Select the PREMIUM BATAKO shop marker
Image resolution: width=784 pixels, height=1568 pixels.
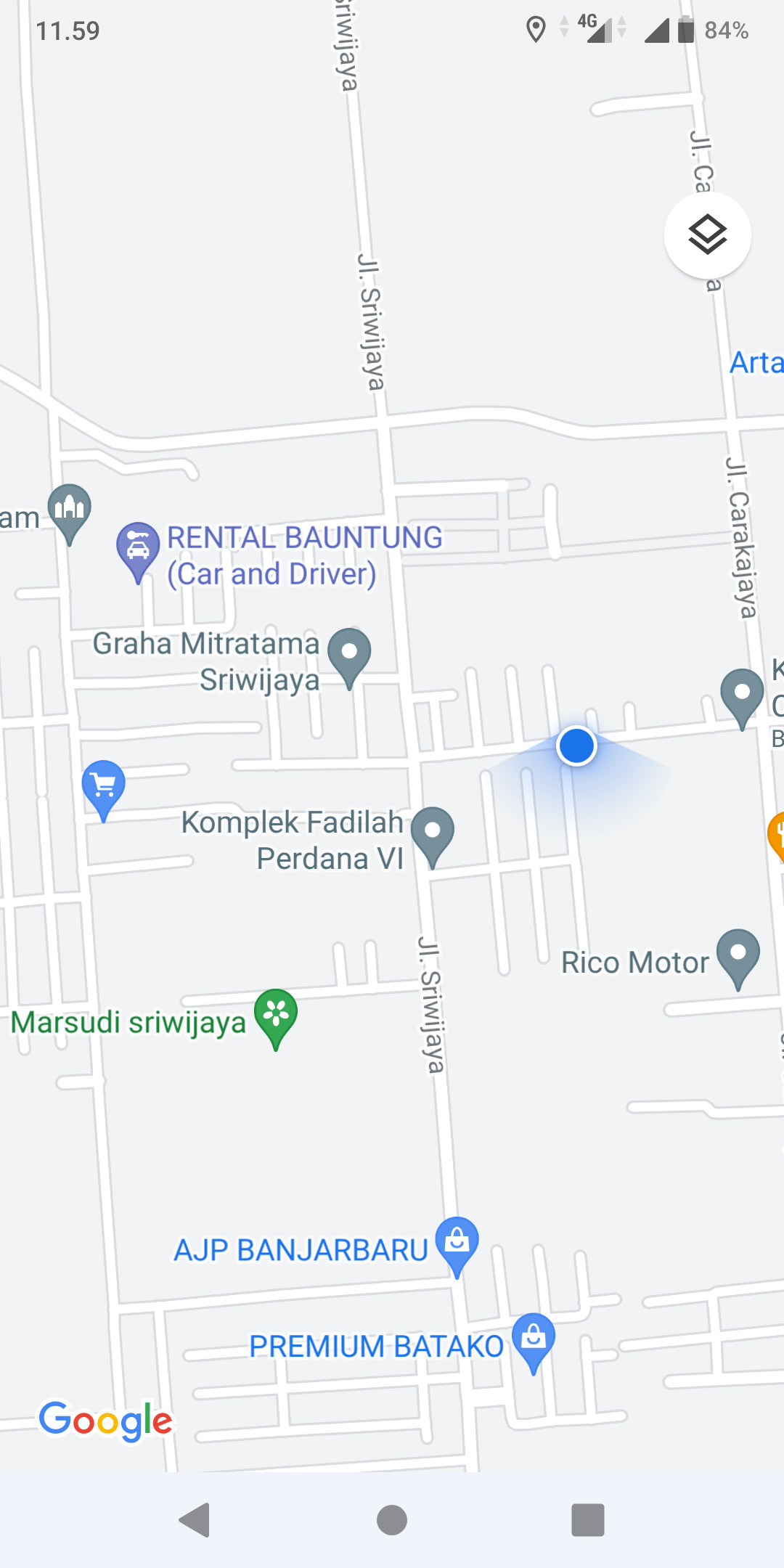(534, 1338)
